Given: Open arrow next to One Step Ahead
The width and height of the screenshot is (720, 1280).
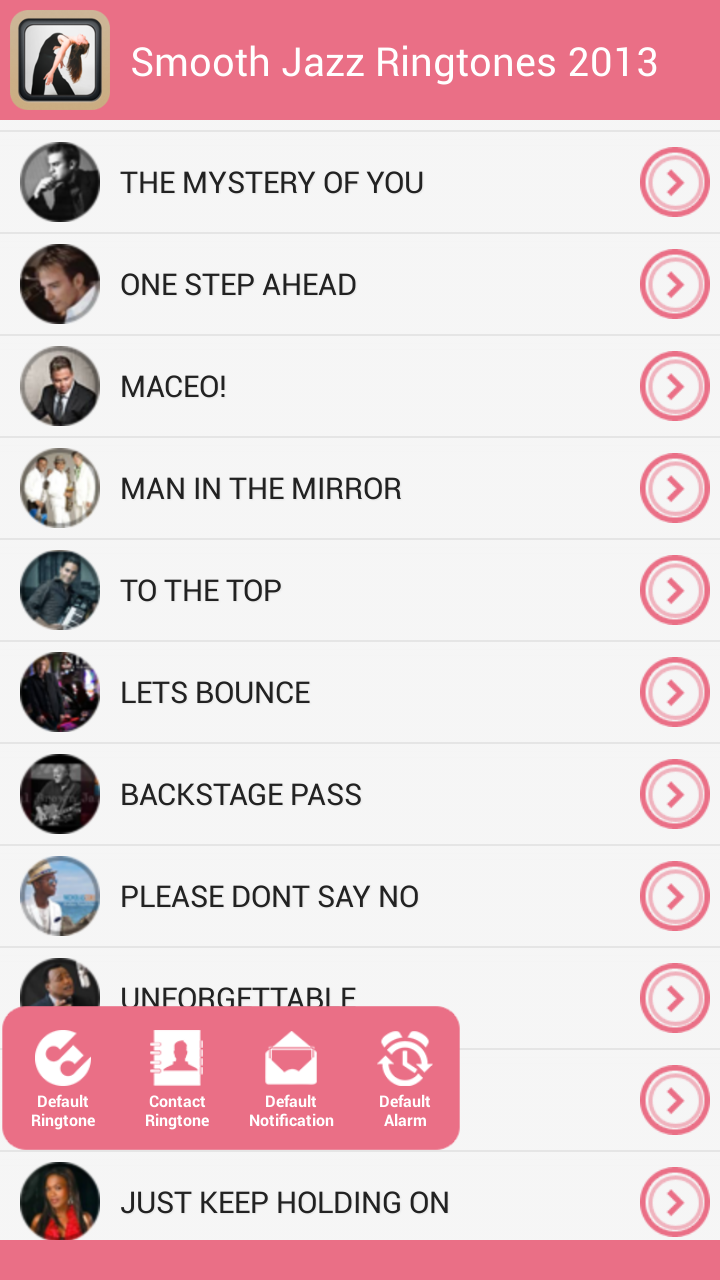Looking at the screenshot, I should point(675,285).
